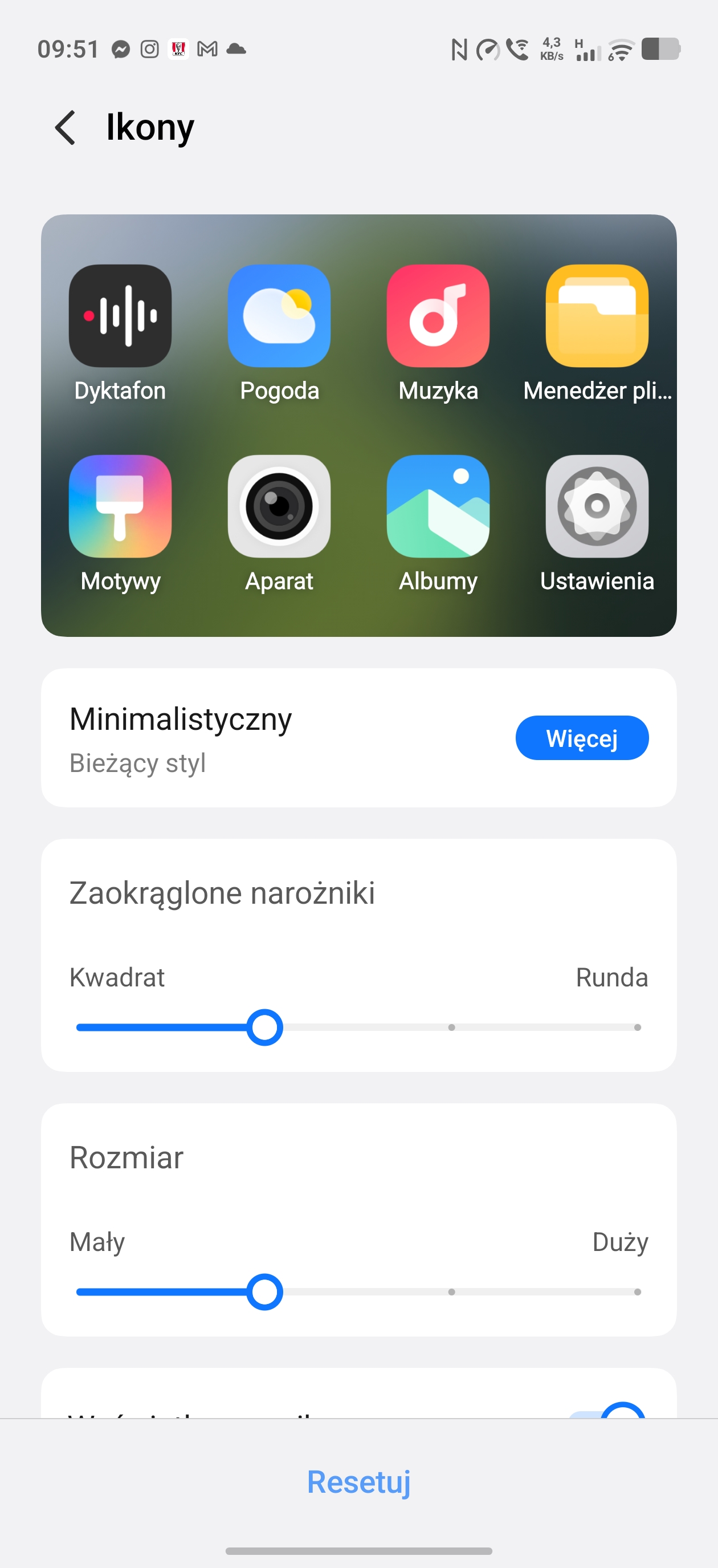Set Rozmiar slider to Duży end
This screenshot has width=718, height=1568.
coord(637,1291)
